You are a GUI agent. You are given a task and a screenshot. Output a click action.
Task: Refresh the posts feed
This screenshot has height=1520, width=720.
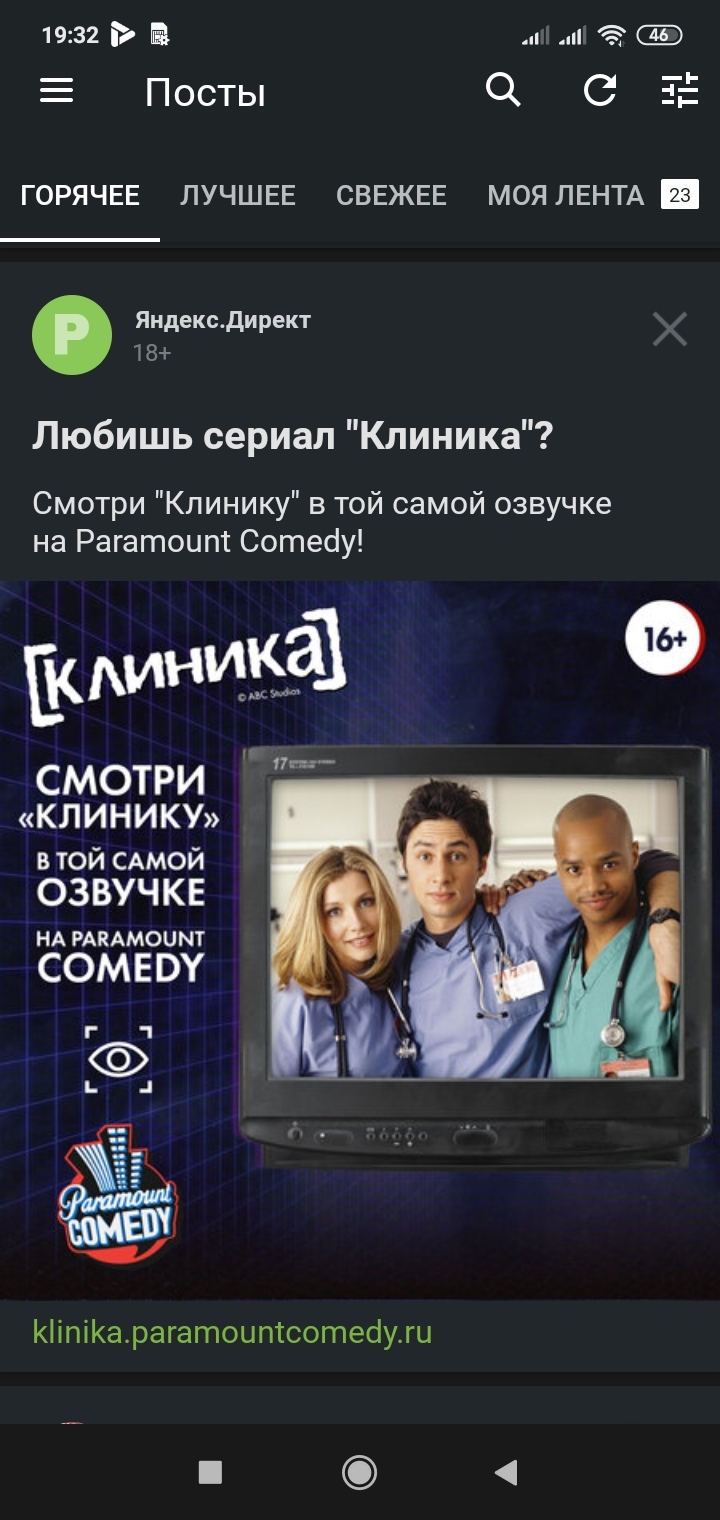[x=600, y=92]
